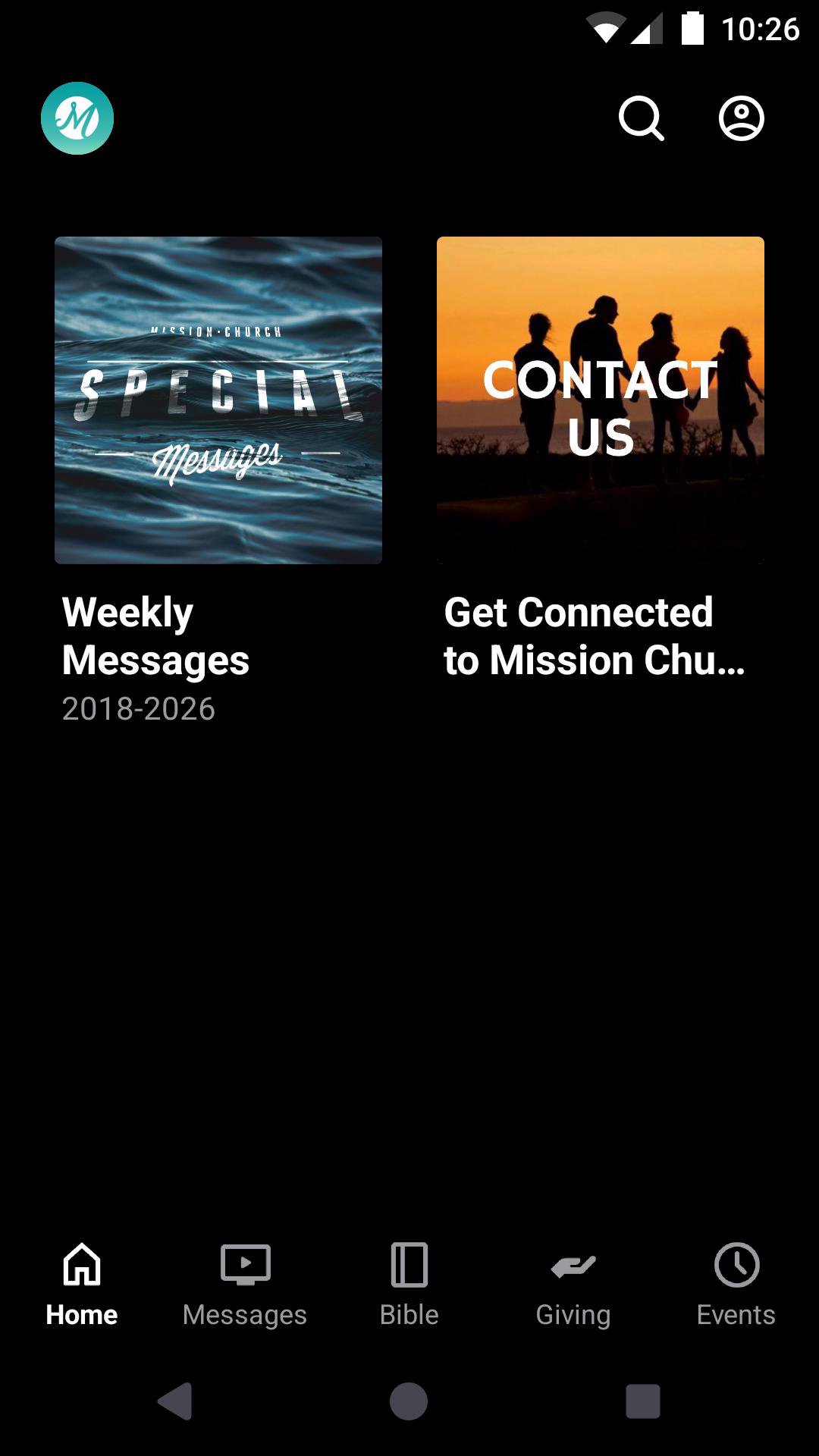Switch to the Bible tab
Image resolution: width=819 pixels, height=1456 pixels.
point(409,1283)
